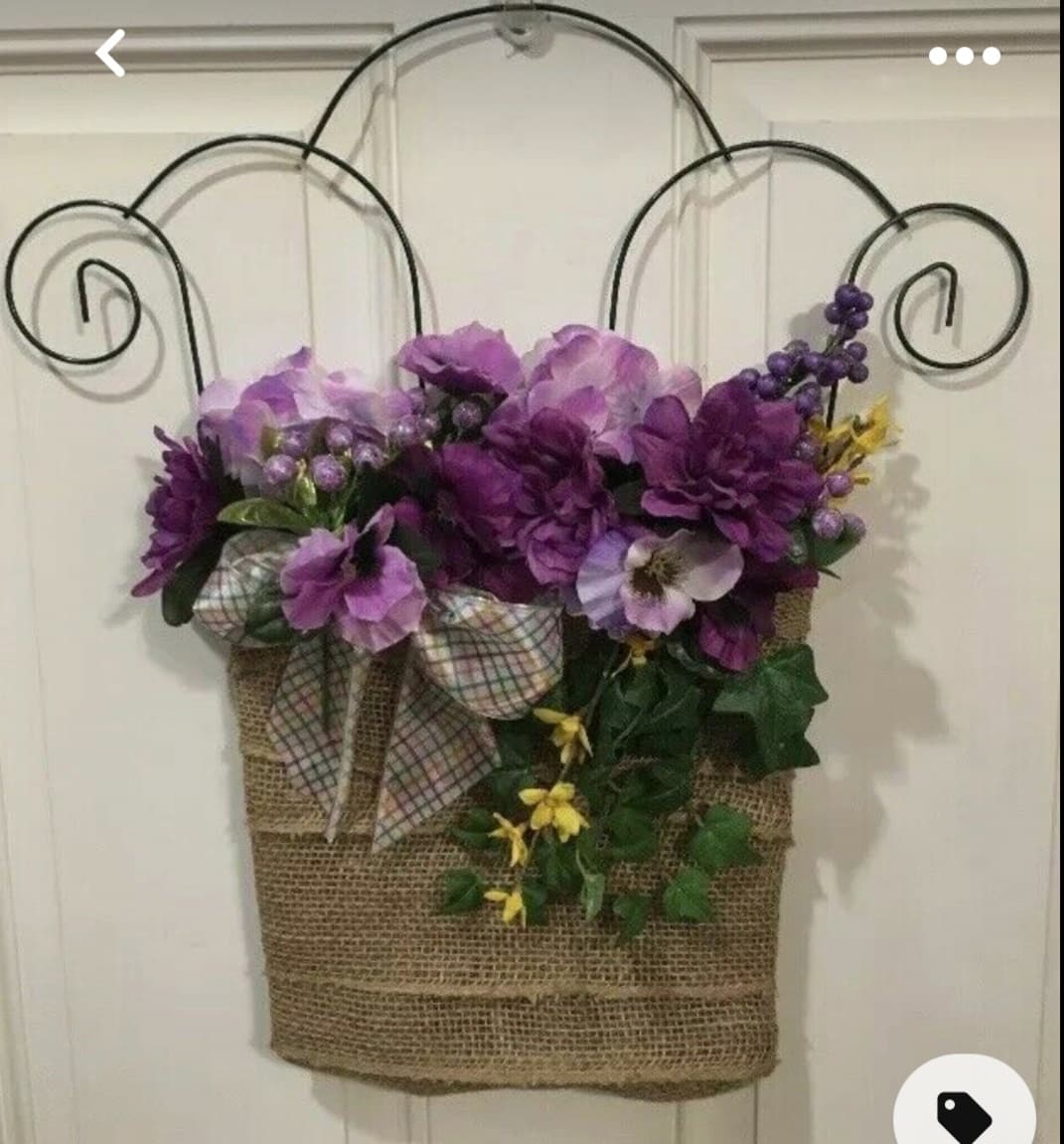Viewport: 1064px width, 1144px height.
Task: Open the three-dot overflow menu
Action: tap(964, 57)
